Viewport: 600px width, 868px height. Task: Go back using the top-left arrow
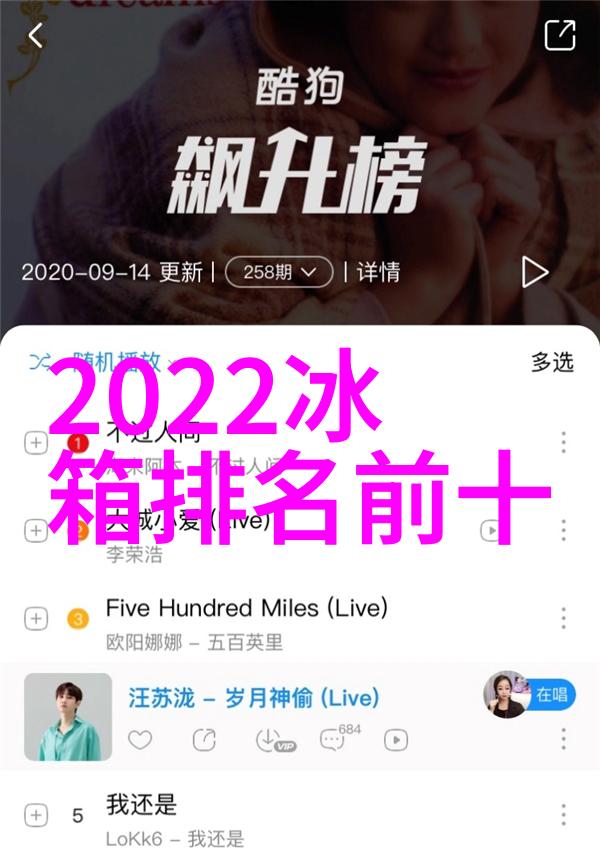pyautogui.click(x=36, y=36)
